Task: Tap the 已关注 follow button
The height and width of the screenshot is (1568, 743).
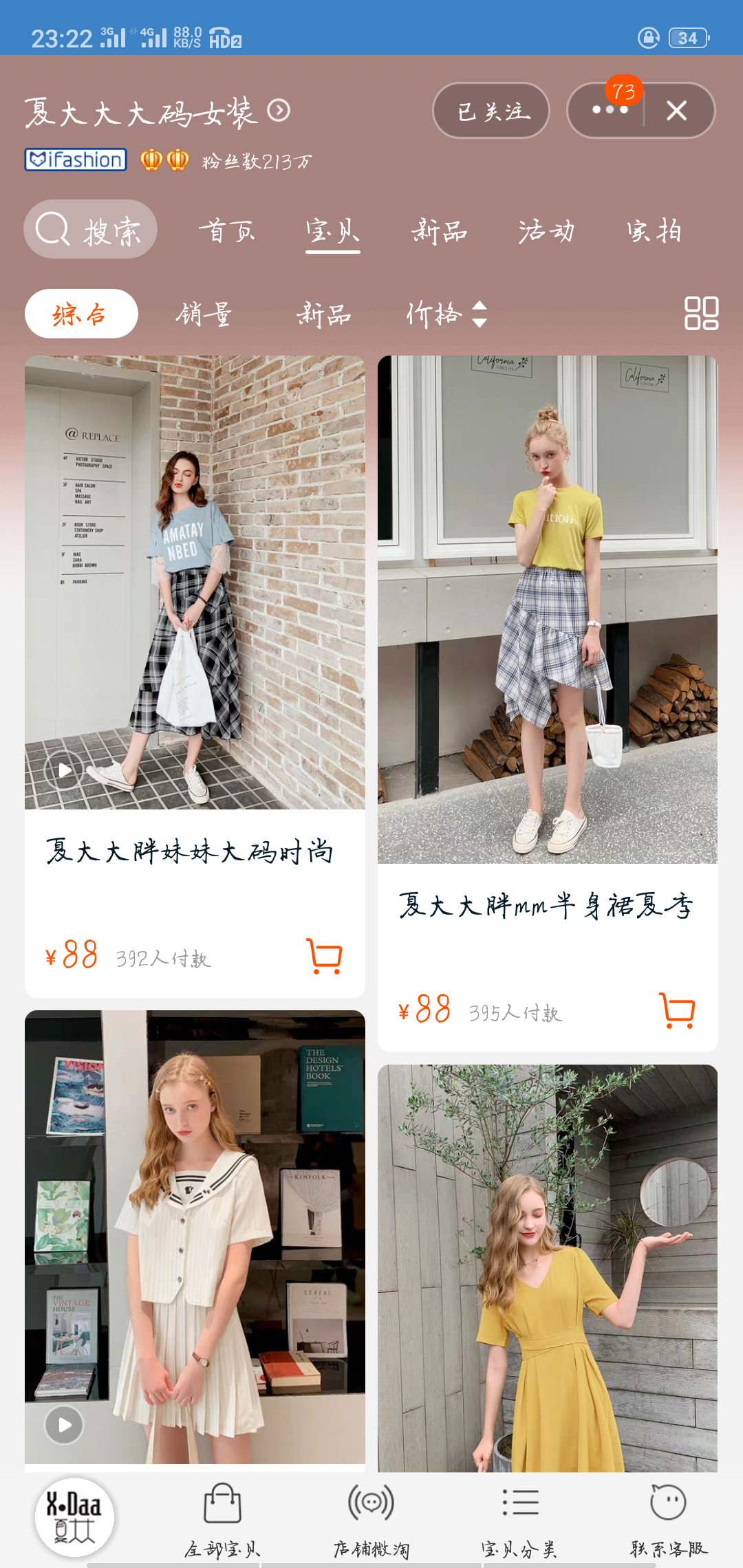Action: pyautogui.click(x=491, y=111)
